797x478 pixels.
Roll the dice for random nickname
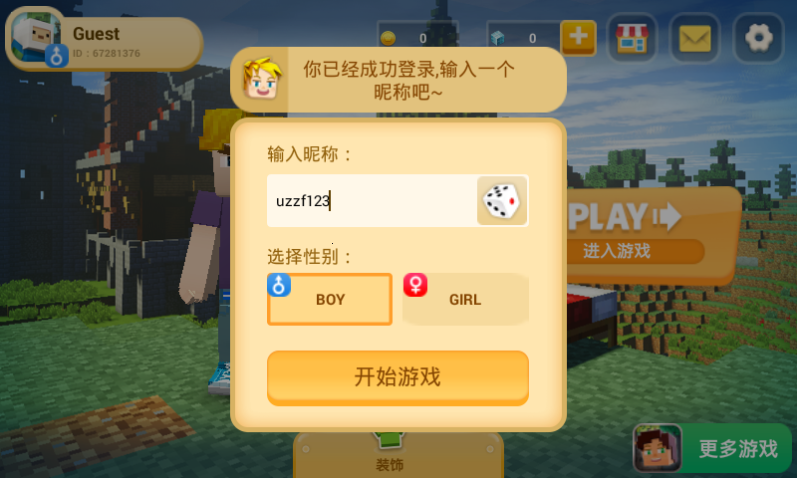point(502,201)
